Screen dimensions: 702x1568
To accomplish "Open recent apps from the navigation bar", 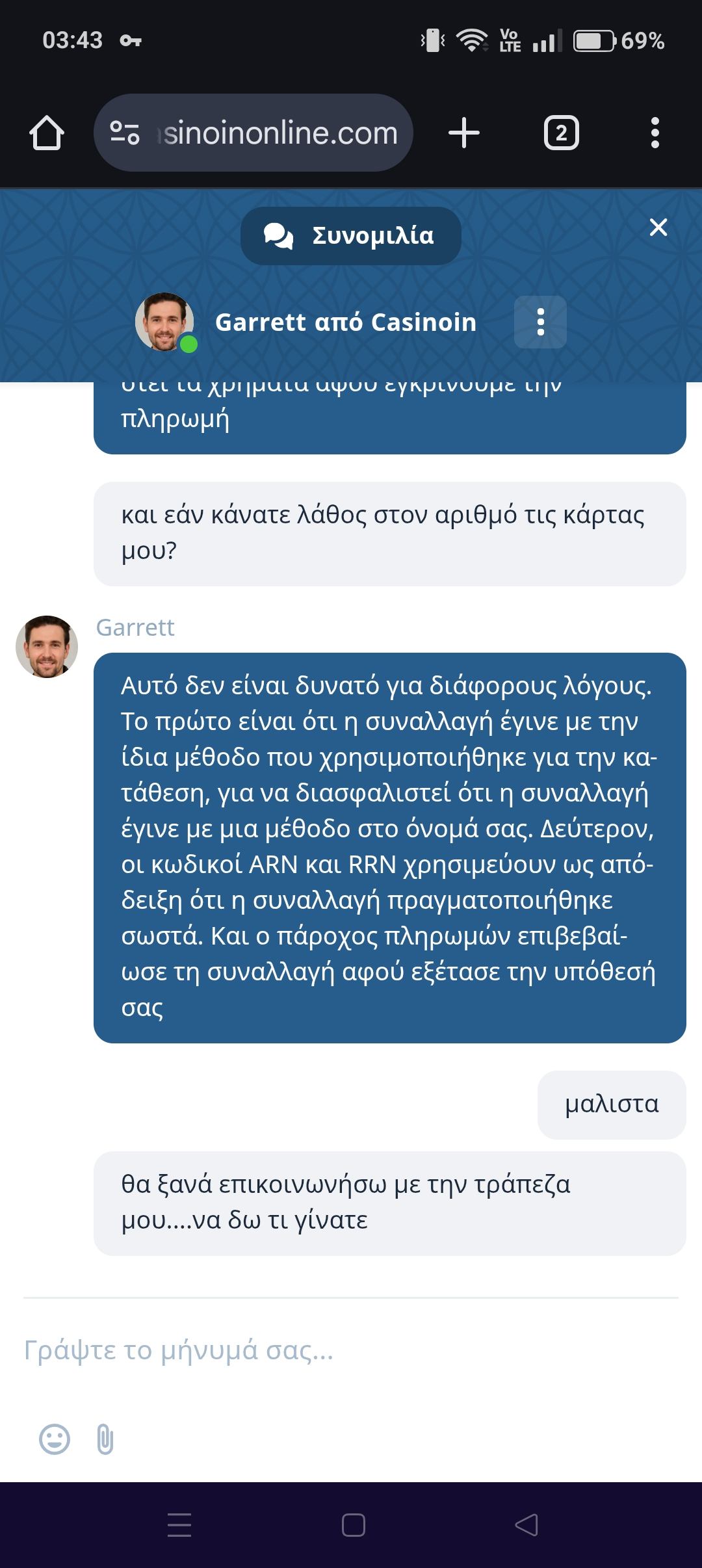I will (179, 1524).
